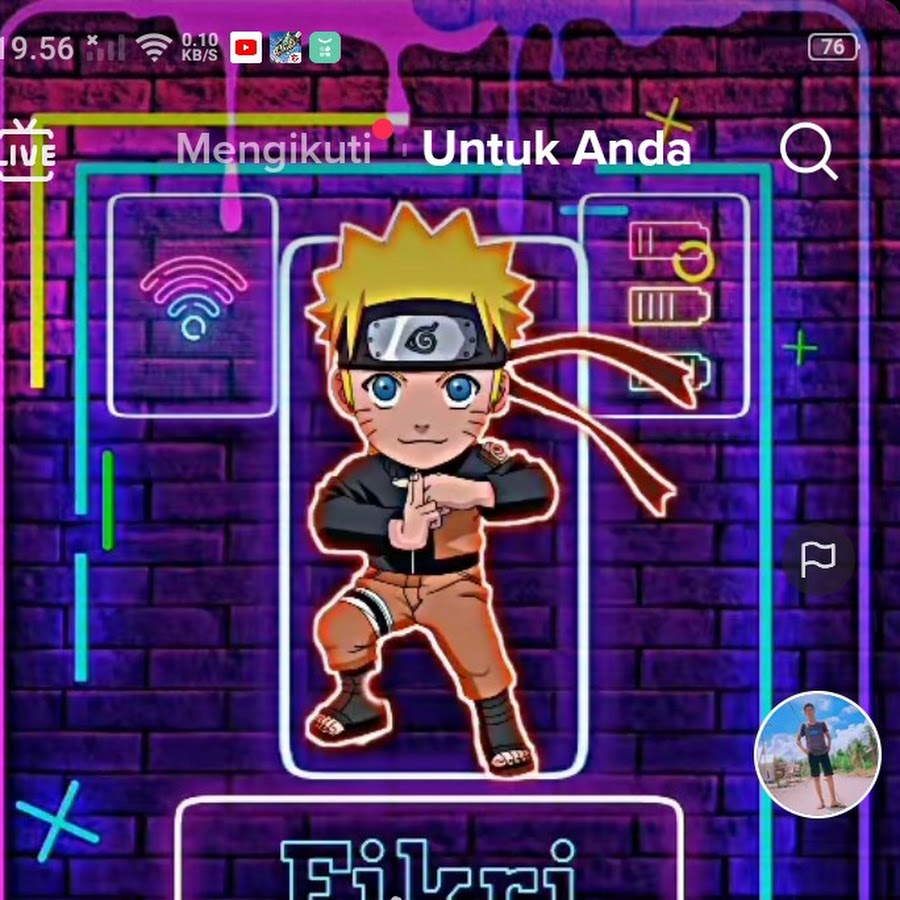Tap the flag icon to report the video
Viewport: 900px width, 900px height.
point(817,561)
